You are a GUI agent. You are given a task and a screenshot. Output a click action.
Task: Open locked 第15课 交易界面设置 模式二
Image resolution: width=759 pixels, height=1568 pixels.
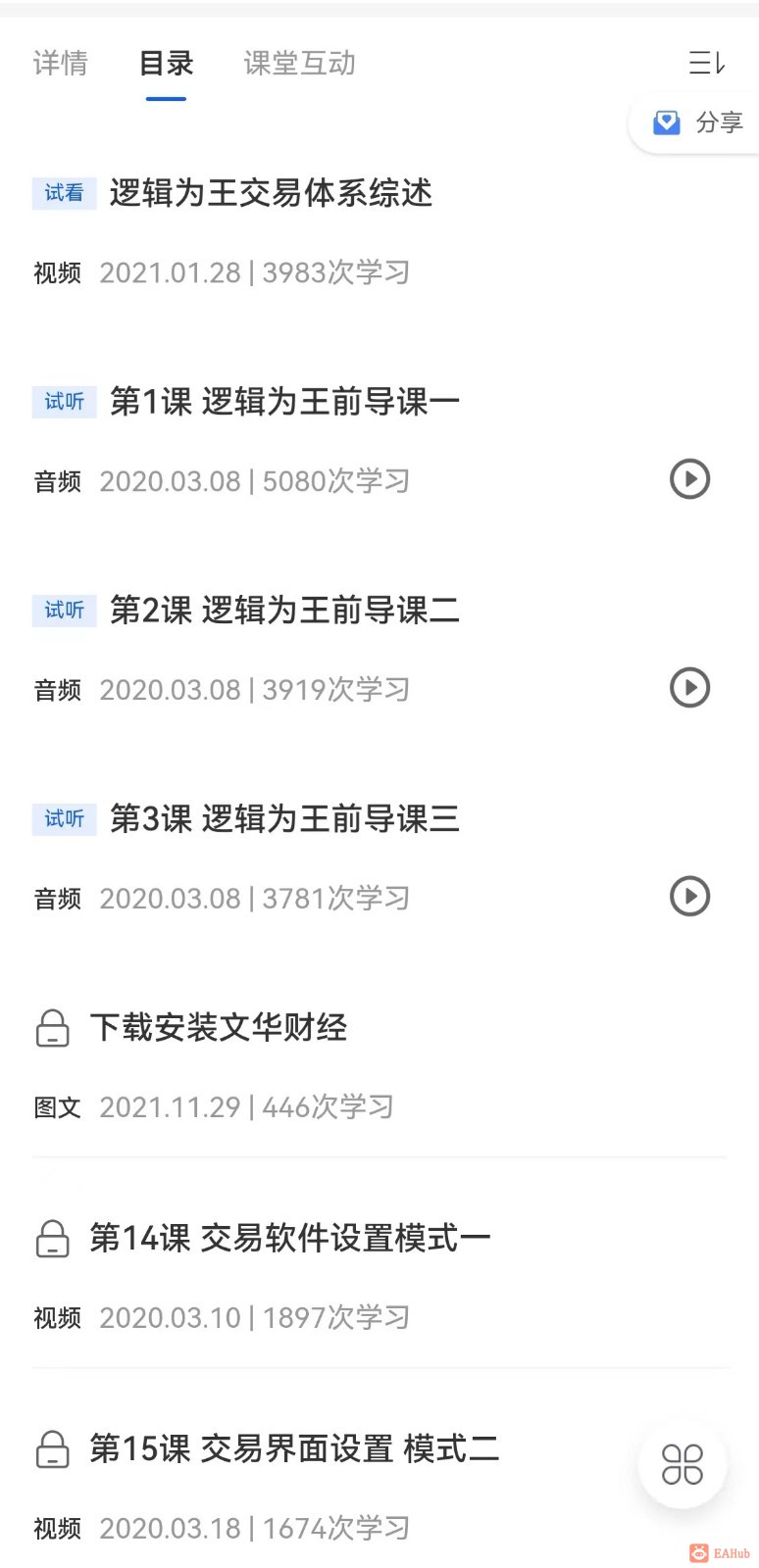tap(294, 1448)
